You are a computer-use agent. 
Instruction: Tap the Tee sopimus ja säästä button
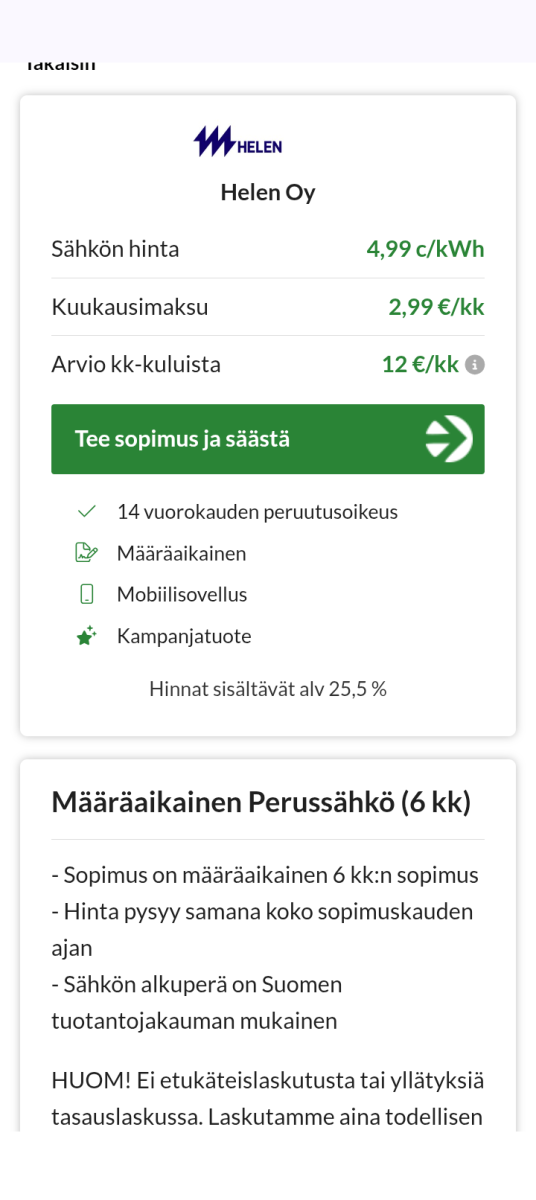point(268,439)
